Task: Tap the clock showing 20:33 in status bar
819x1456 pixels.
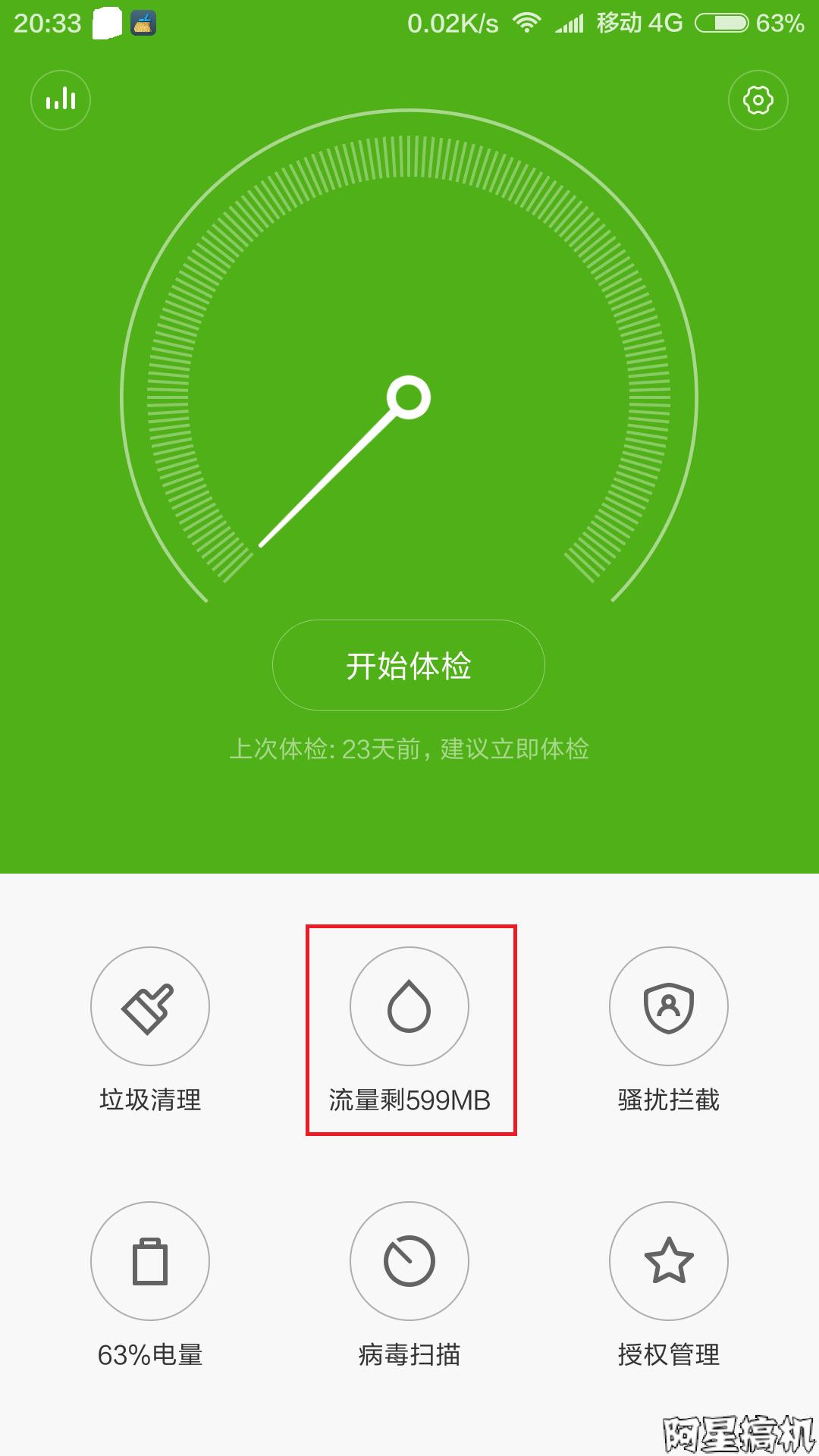Action: pos(45,23)
